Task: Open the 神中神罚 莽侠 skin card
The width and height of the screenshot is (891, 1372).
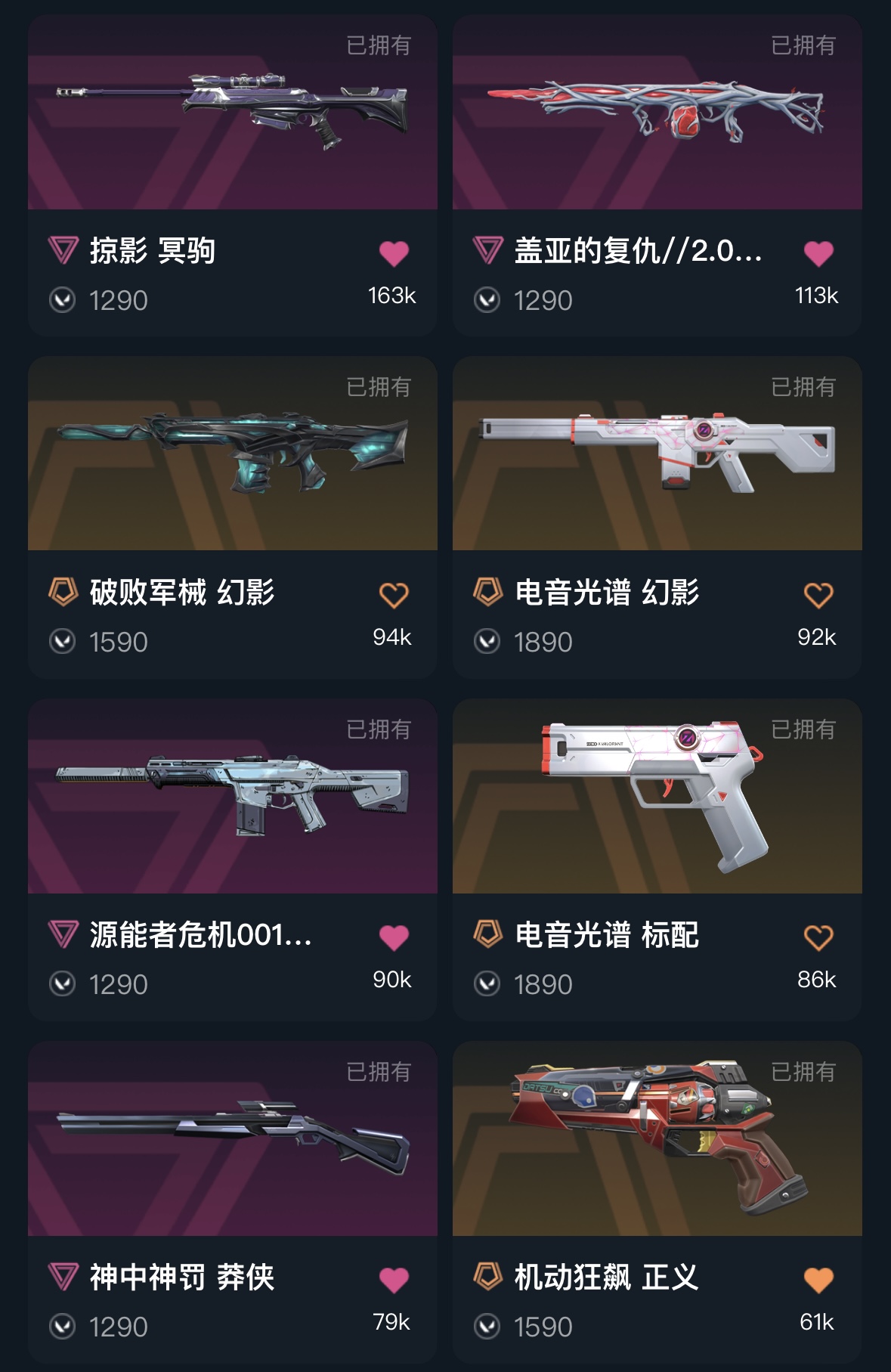Action: pos(232,1140)
